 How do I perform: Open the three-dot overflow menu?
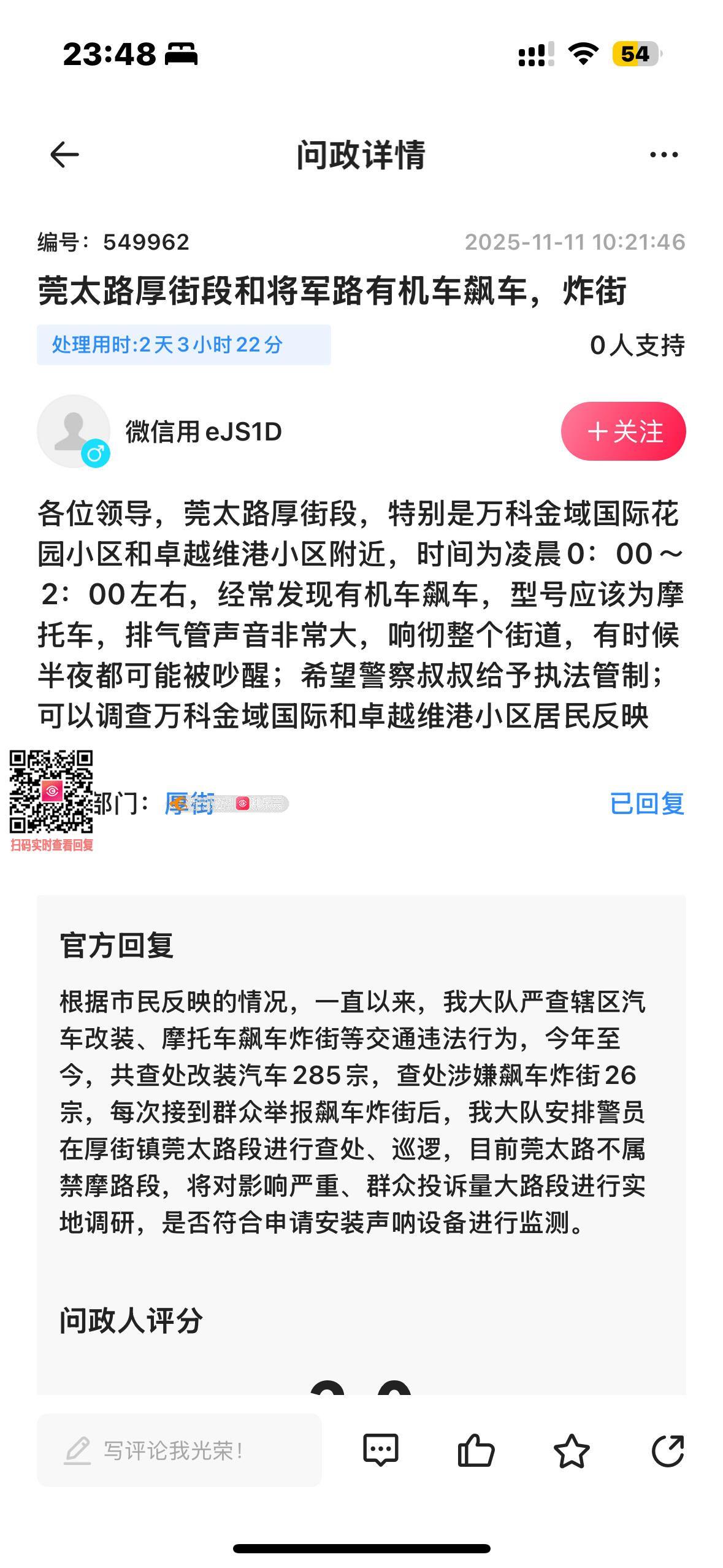click(664, 155)
